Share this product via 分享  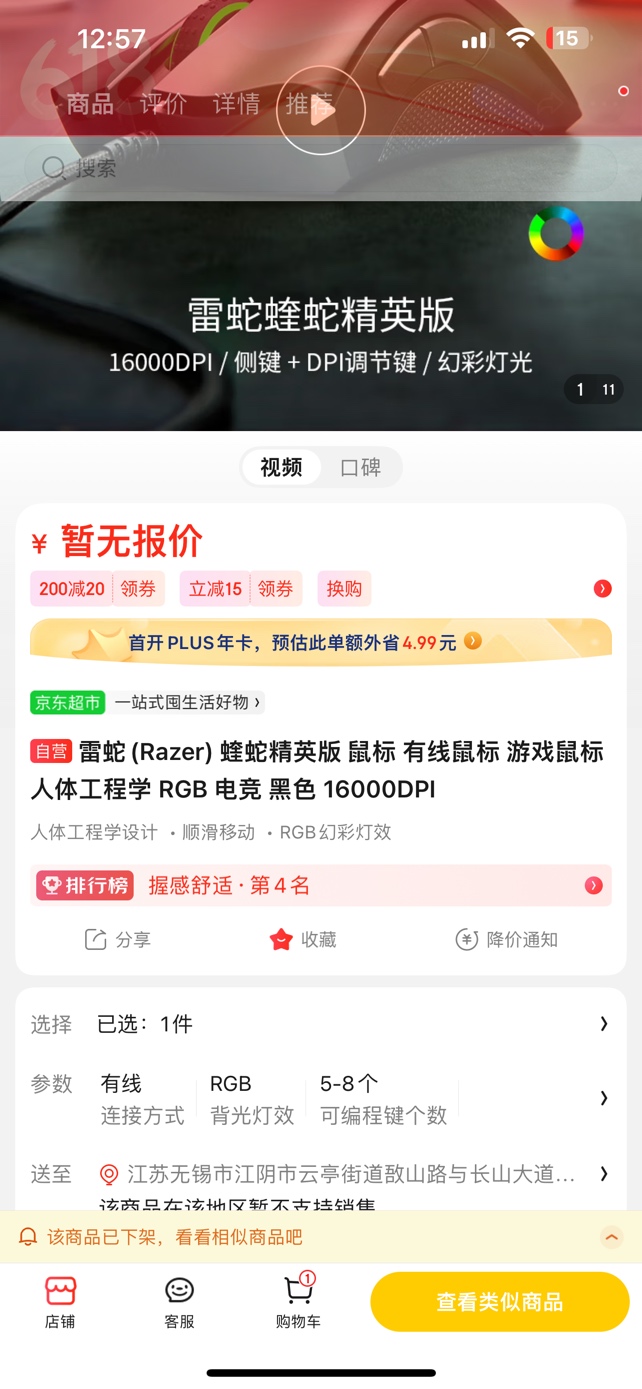(x=118, y=939)
